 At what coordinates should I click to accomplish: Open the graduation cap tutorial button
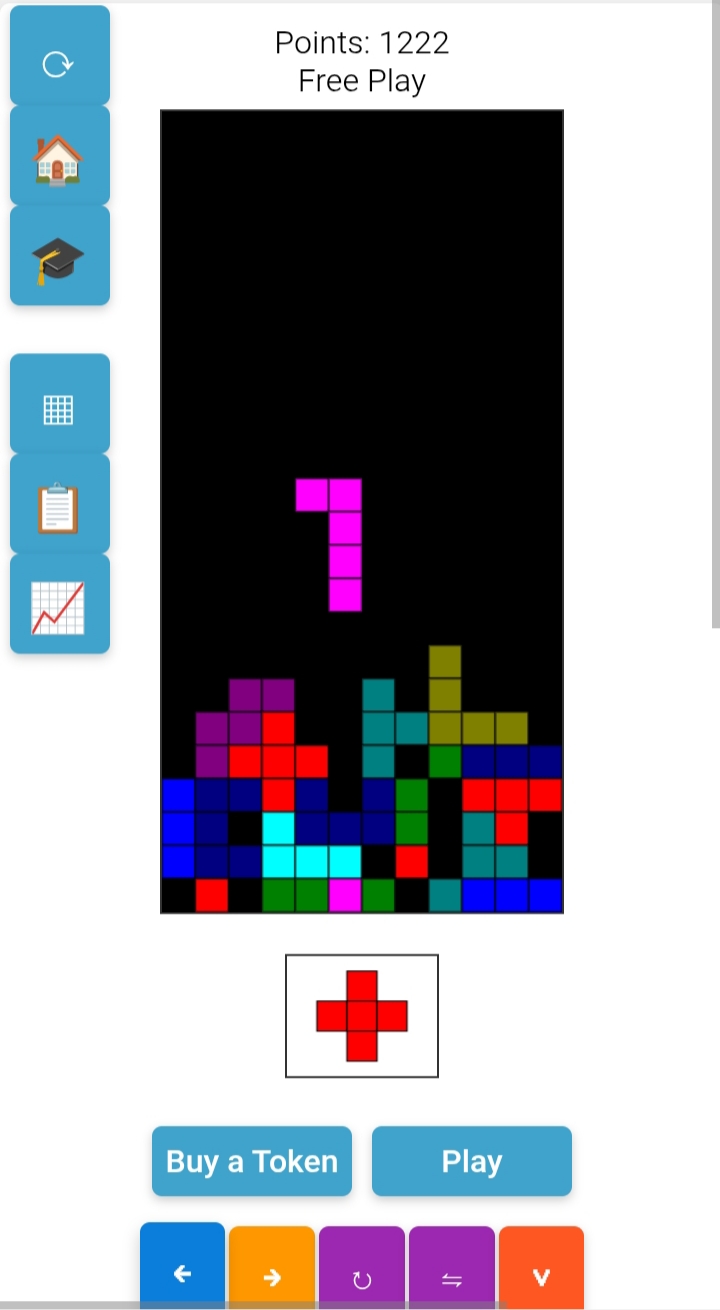[60, 255]
